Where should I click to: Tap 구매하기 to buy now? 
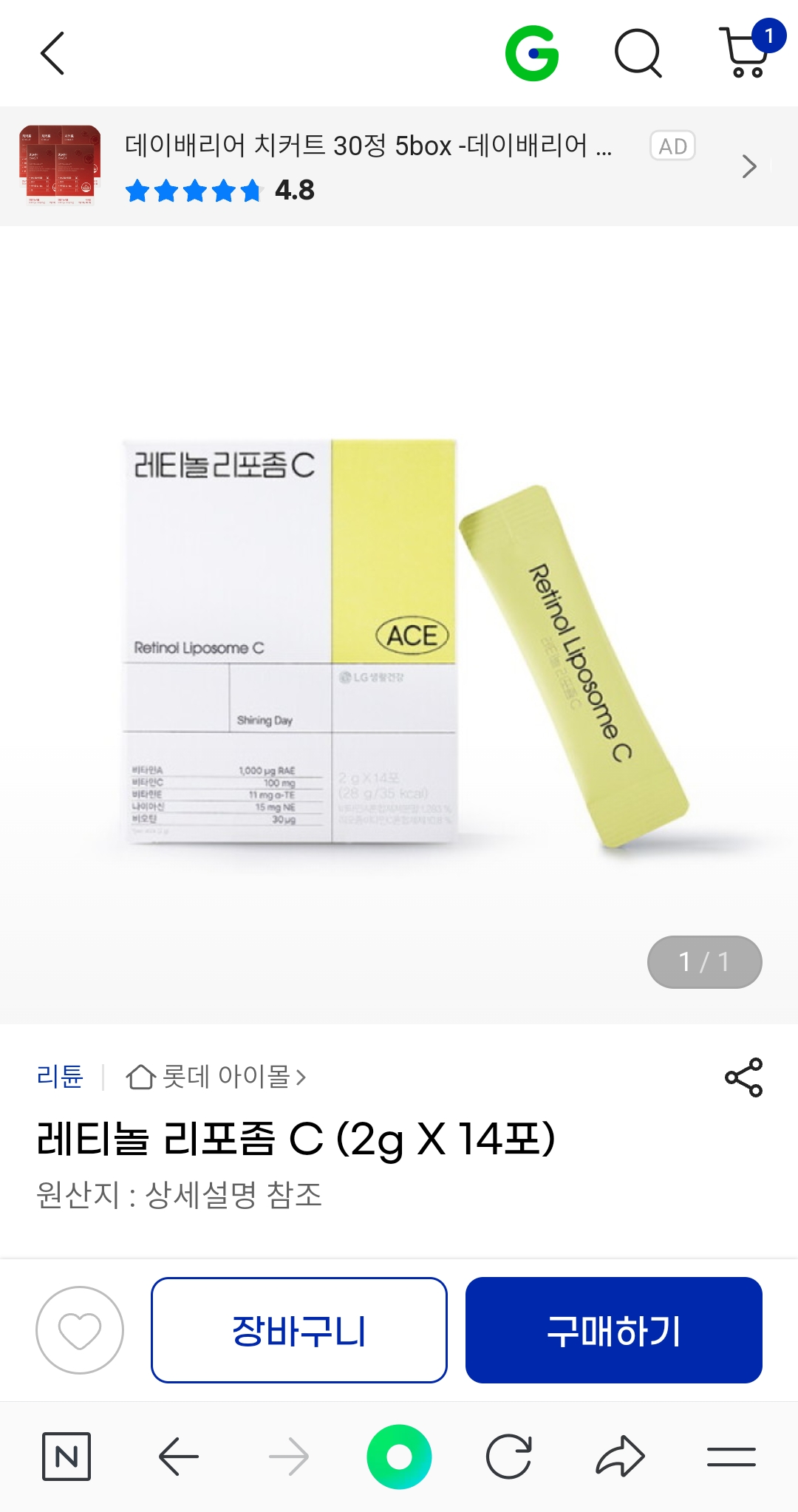click(613, 1330)
